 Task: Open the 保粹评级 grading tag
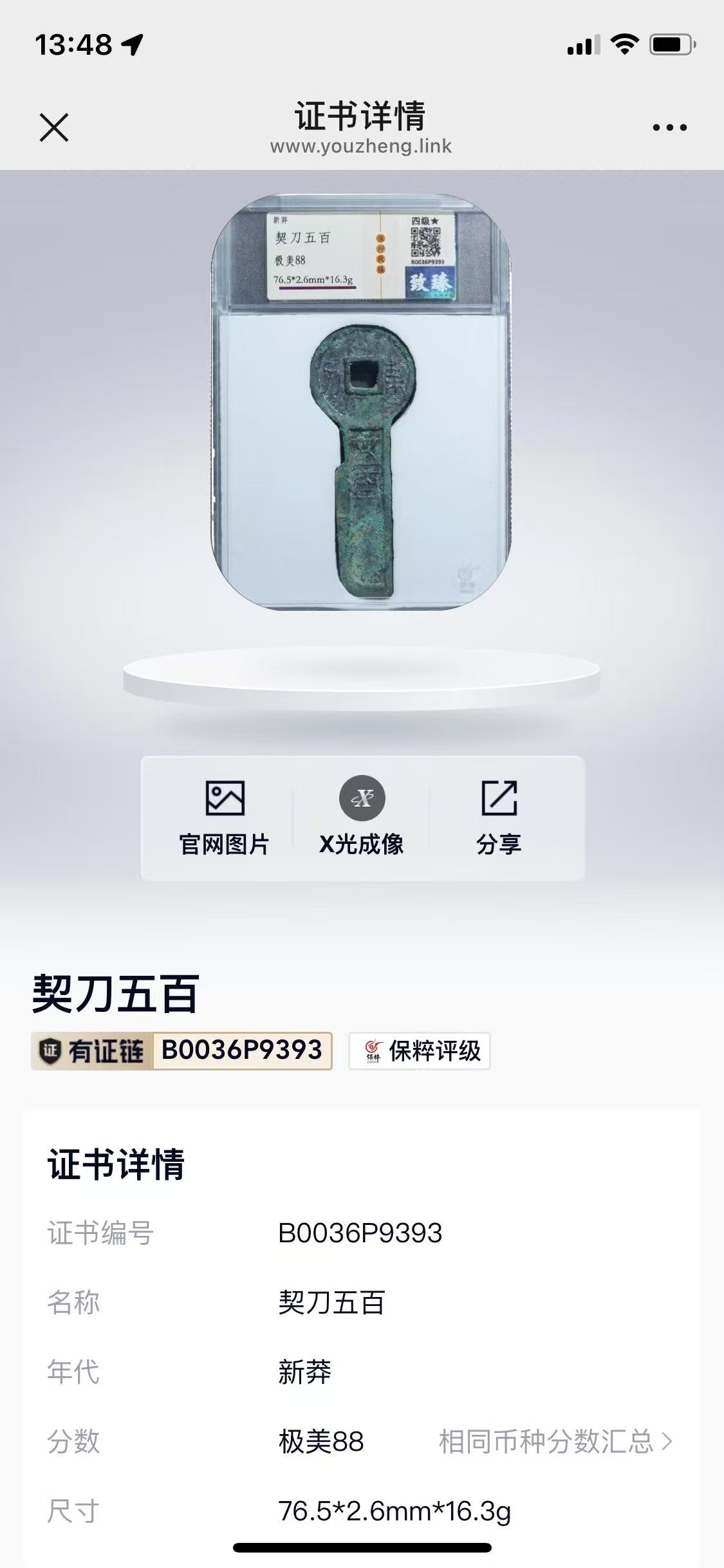click(x=420, y=1051)
